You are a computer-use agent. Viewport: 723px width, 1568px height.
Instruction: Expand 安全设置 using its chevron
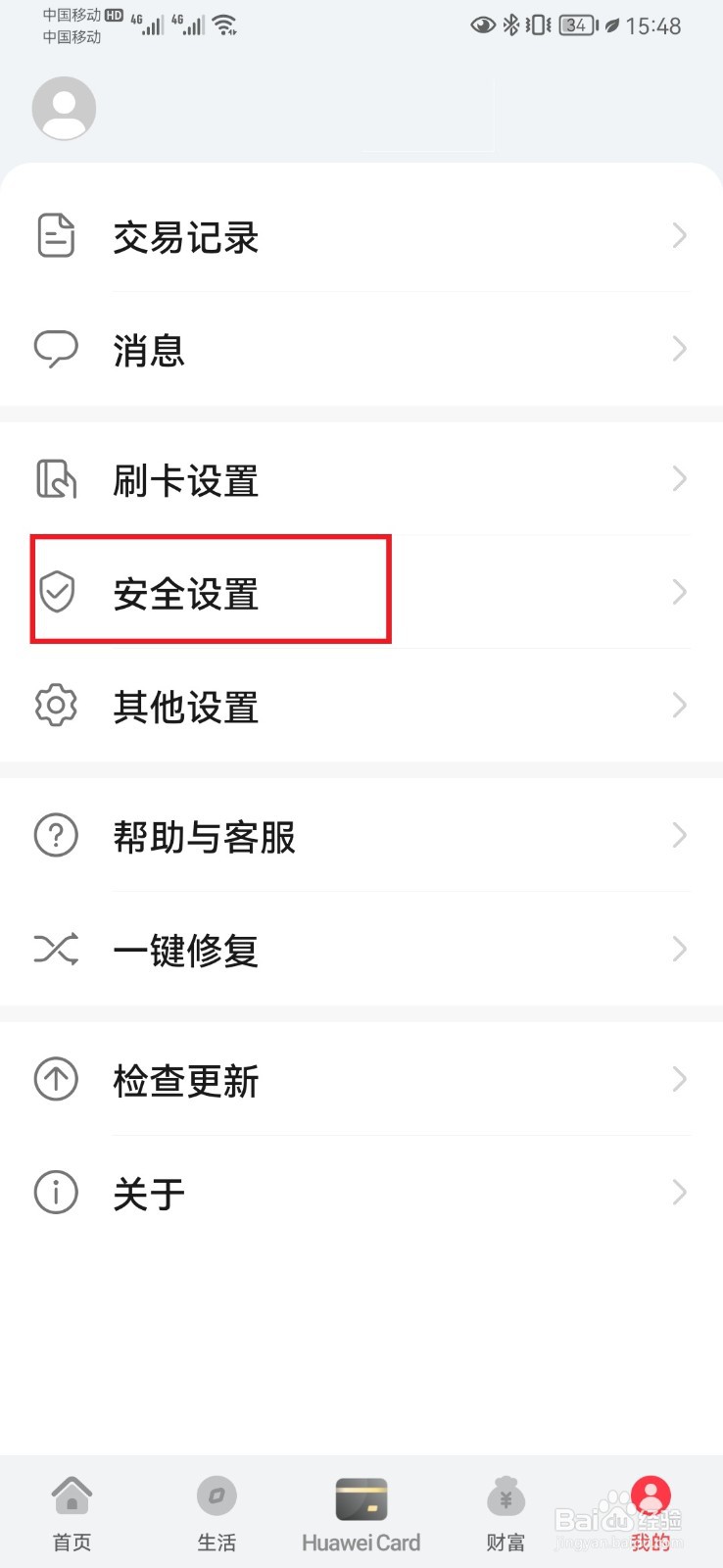[679, 590]
